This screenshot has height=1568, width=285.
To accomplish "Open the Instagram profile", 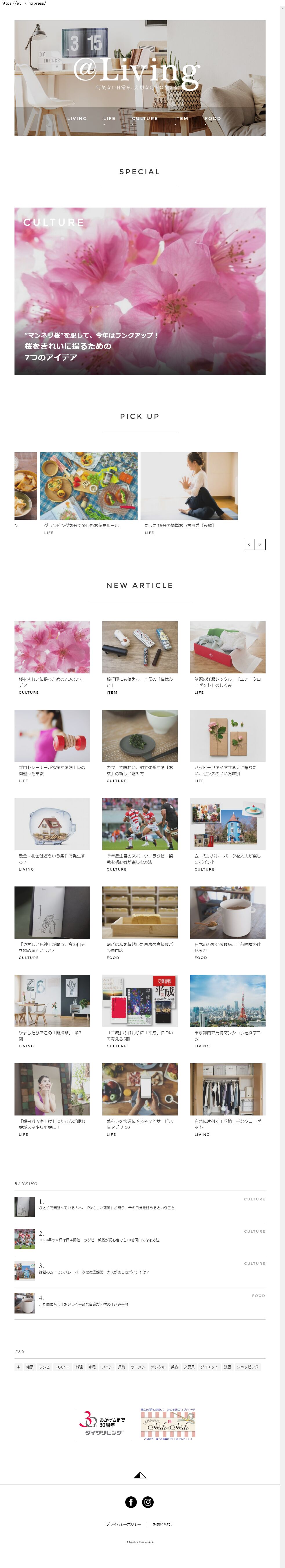I will [148, 1502].
